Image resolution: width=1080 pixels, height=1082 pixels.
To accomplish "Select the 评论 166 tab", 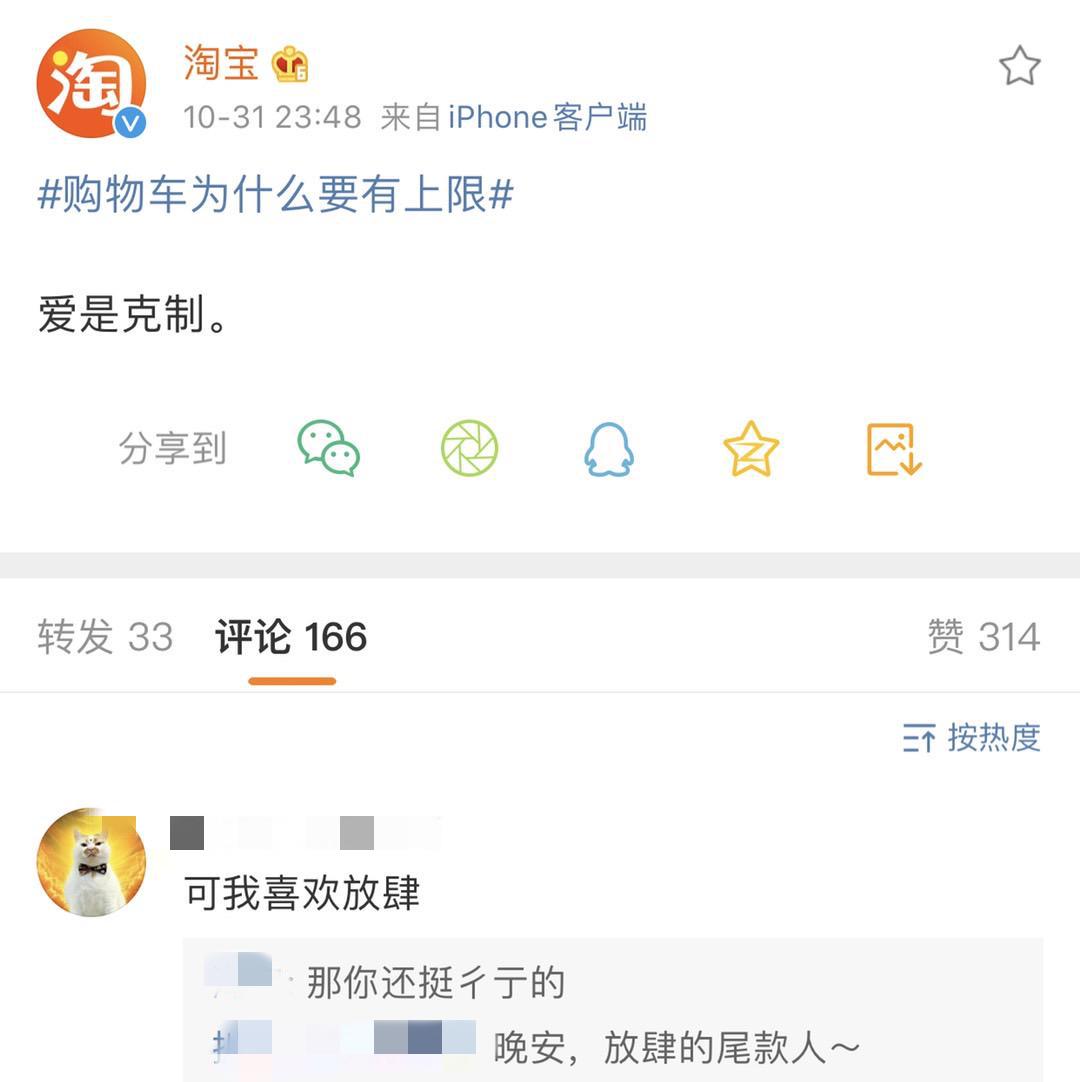I will coord(288,636).
